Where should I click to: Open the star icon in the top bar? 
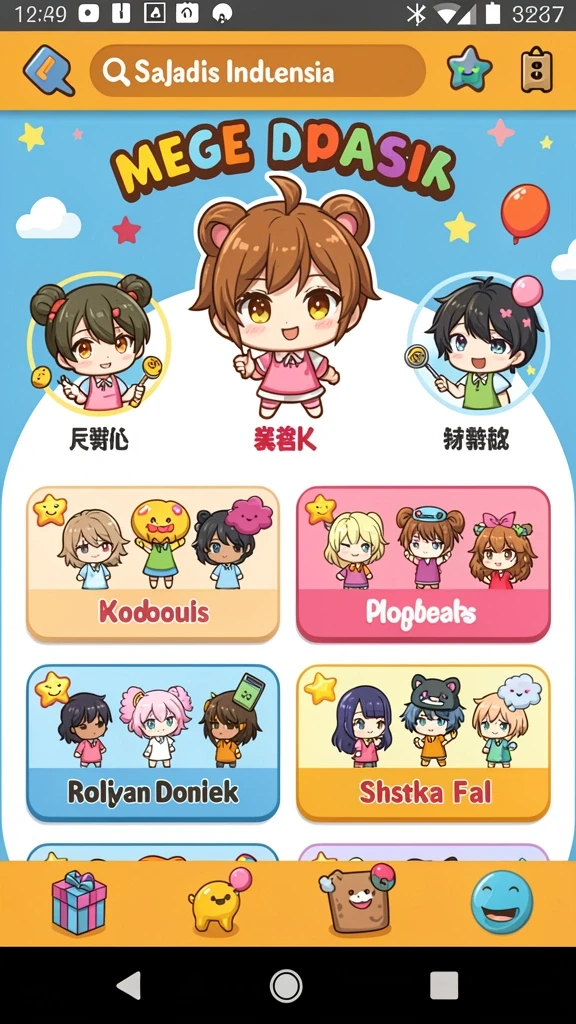point(472,70)
